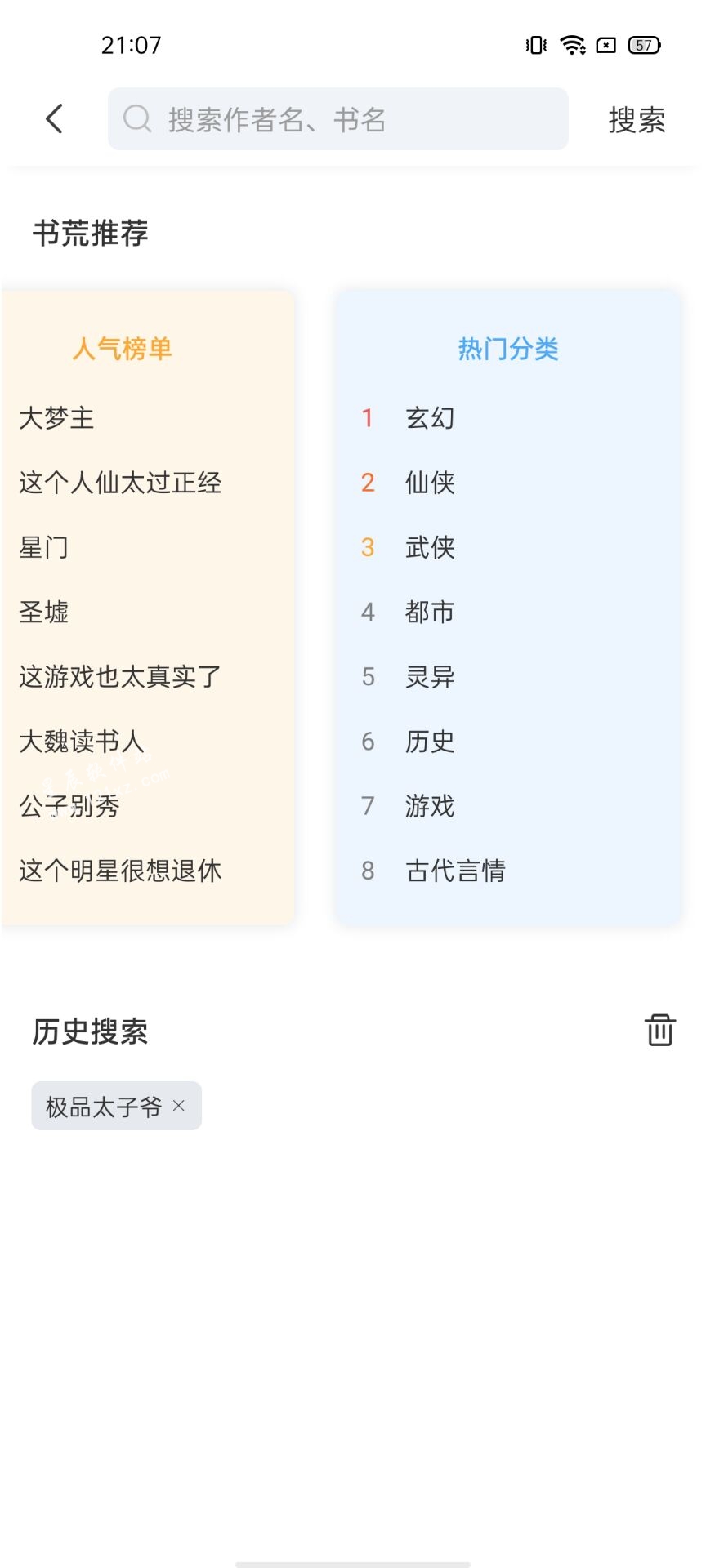The height and width of the screenshot is (1568, 706).
Task: Browse the 历史 category
Action: 430,742
